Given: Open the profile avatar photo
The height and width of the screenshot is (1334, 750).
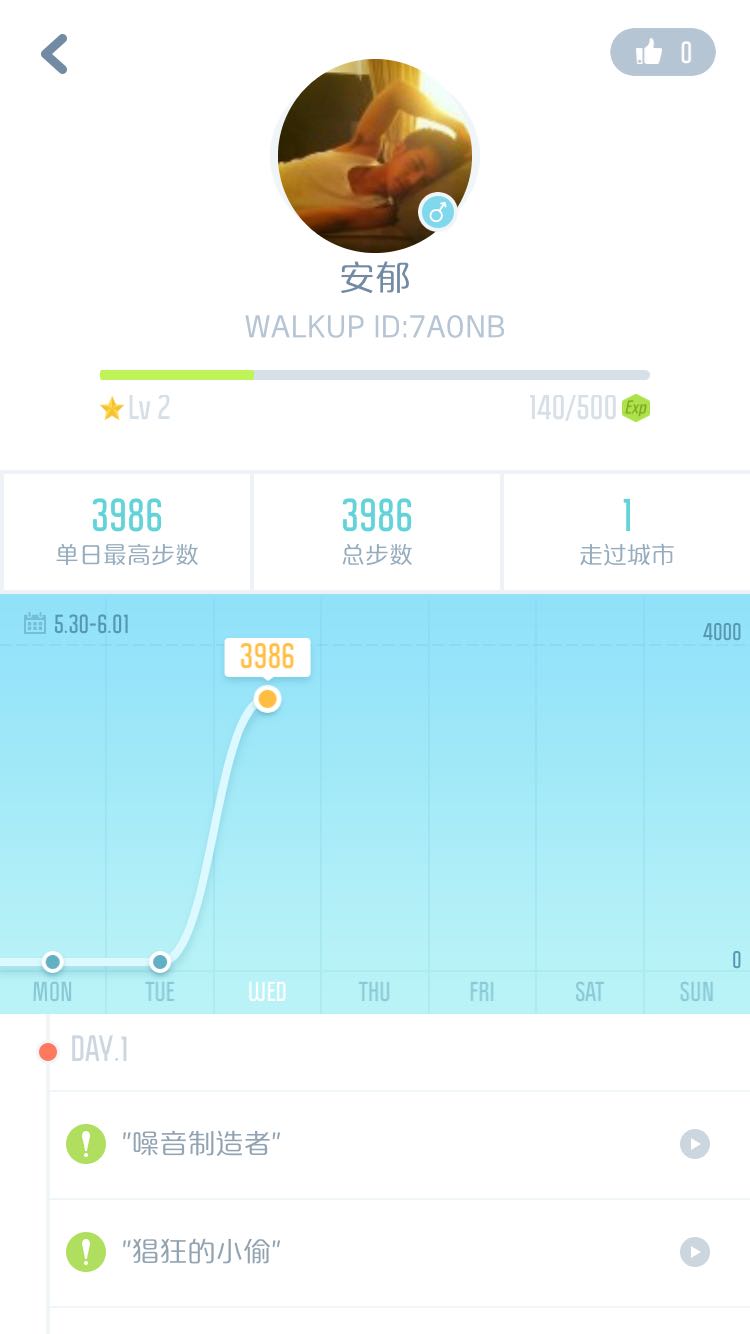Looking at the screenshot, I should pyautogui.click(x=375, y=155).
